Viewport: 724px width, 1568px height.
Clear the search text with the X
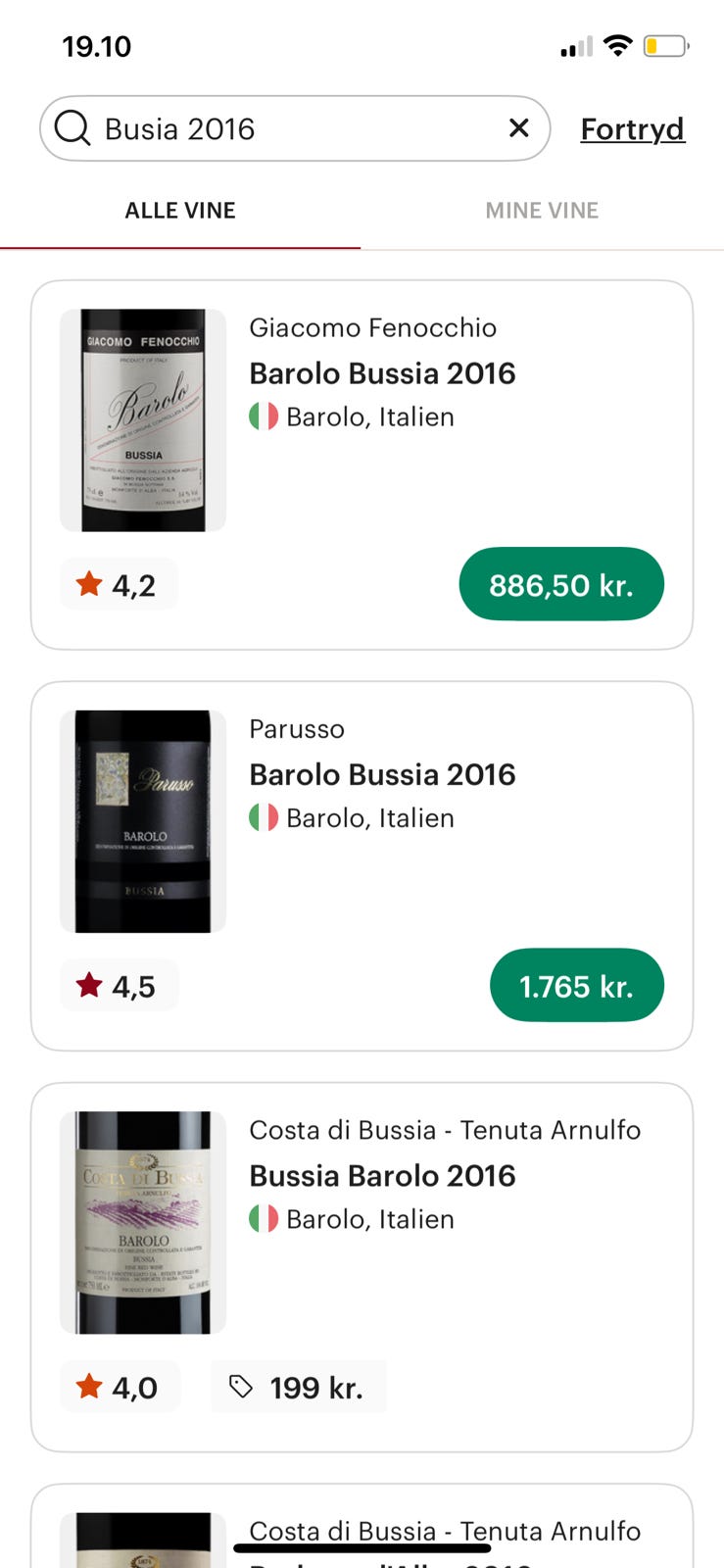point(519,127)
